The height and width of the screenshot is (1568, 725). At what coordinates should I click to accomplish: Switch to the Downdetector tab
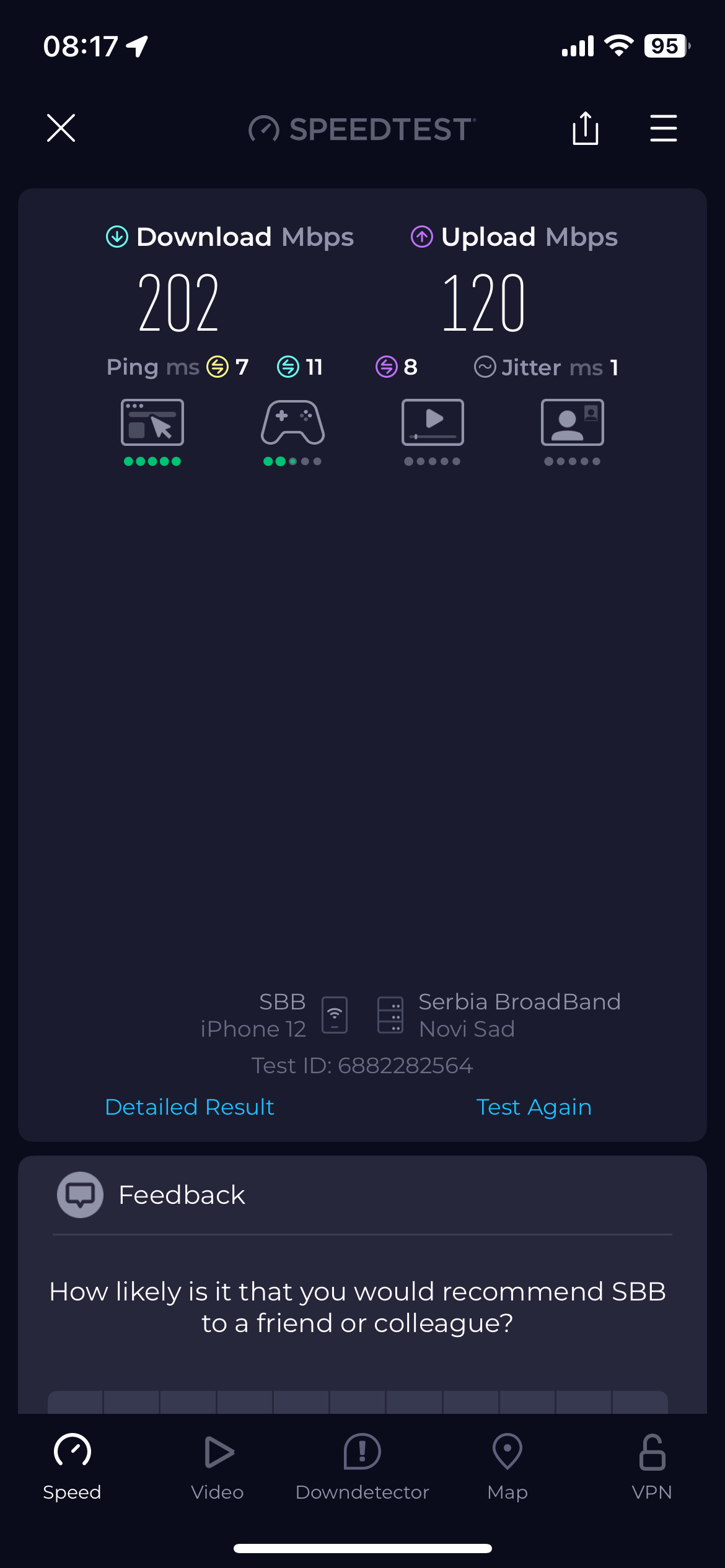362,1466
